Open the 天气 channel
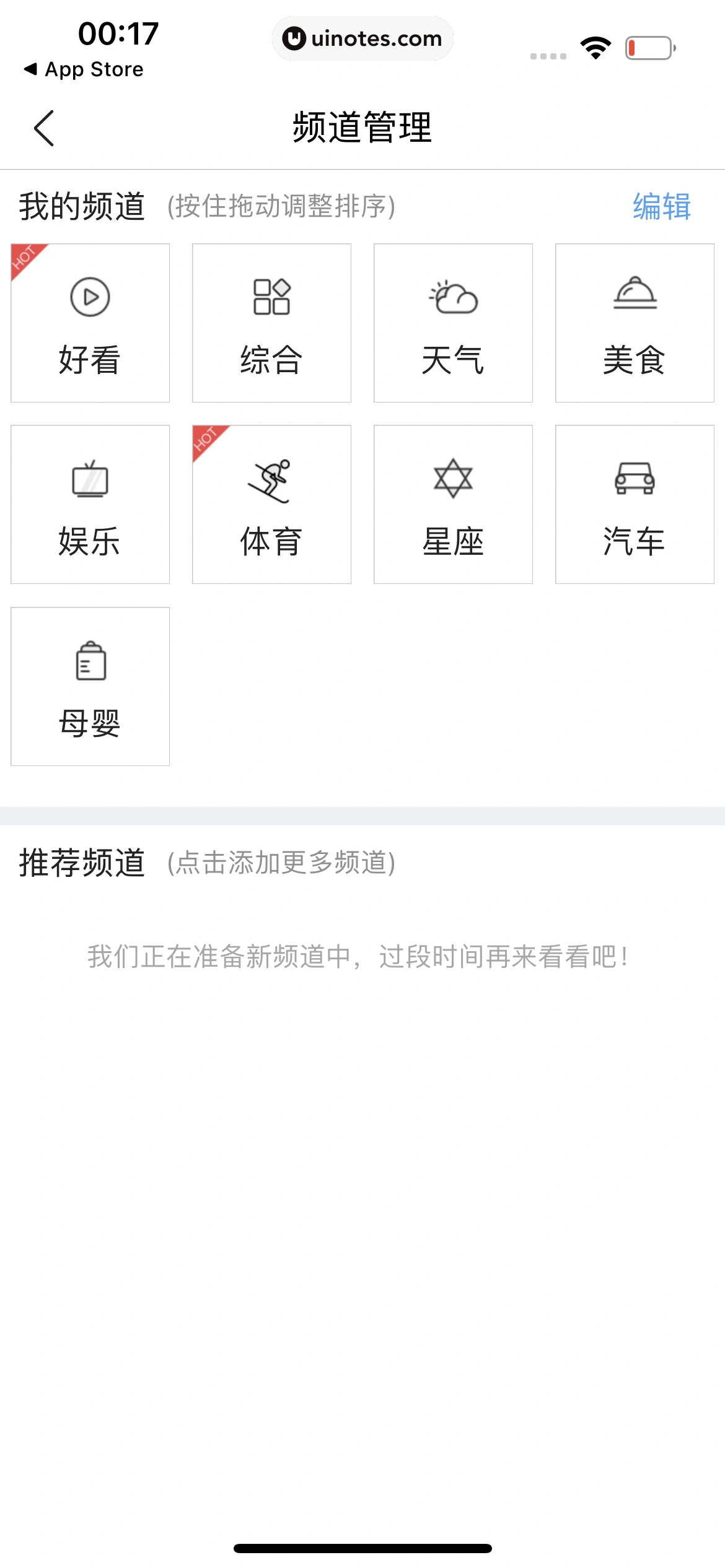 click(x=453, y=323)
